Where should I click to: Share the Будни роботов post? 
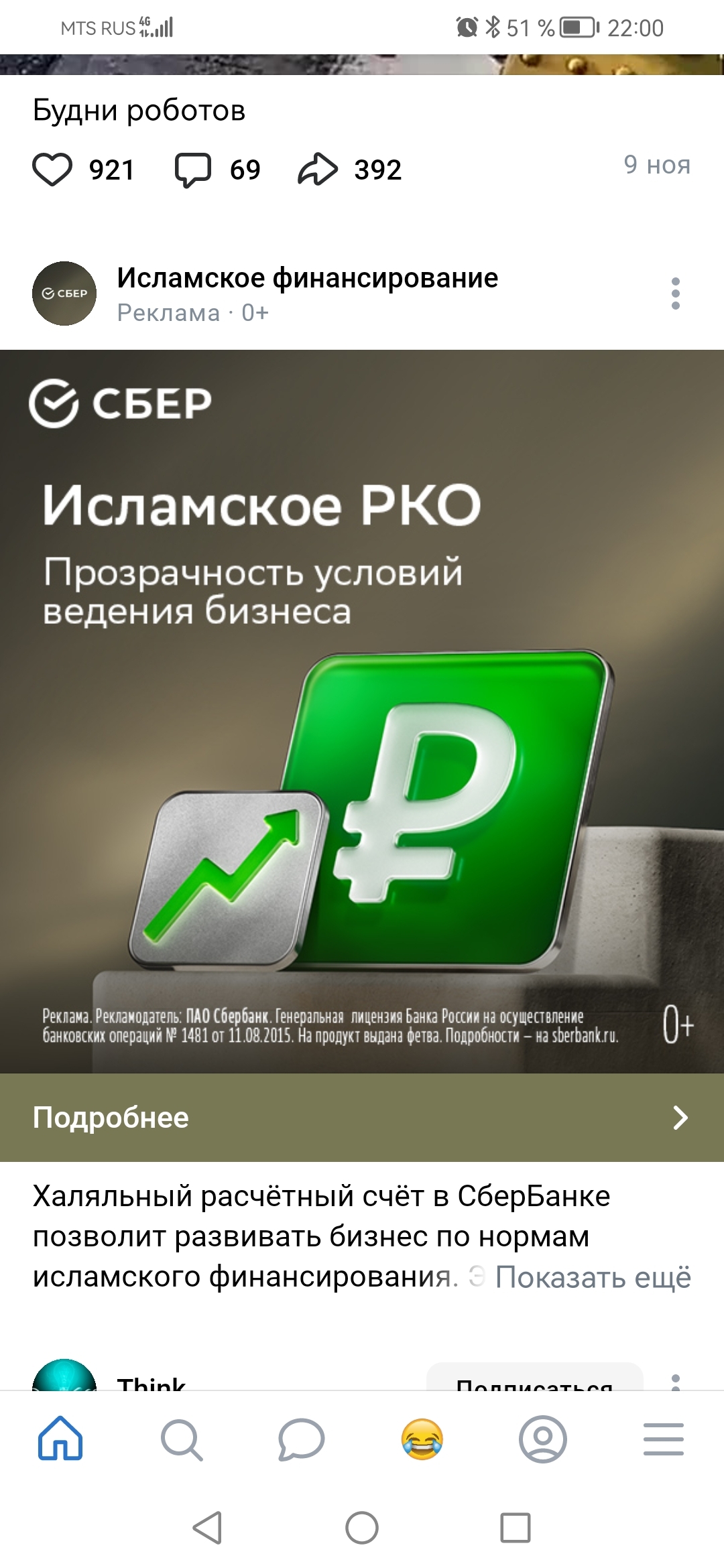(x=318, y=170)
